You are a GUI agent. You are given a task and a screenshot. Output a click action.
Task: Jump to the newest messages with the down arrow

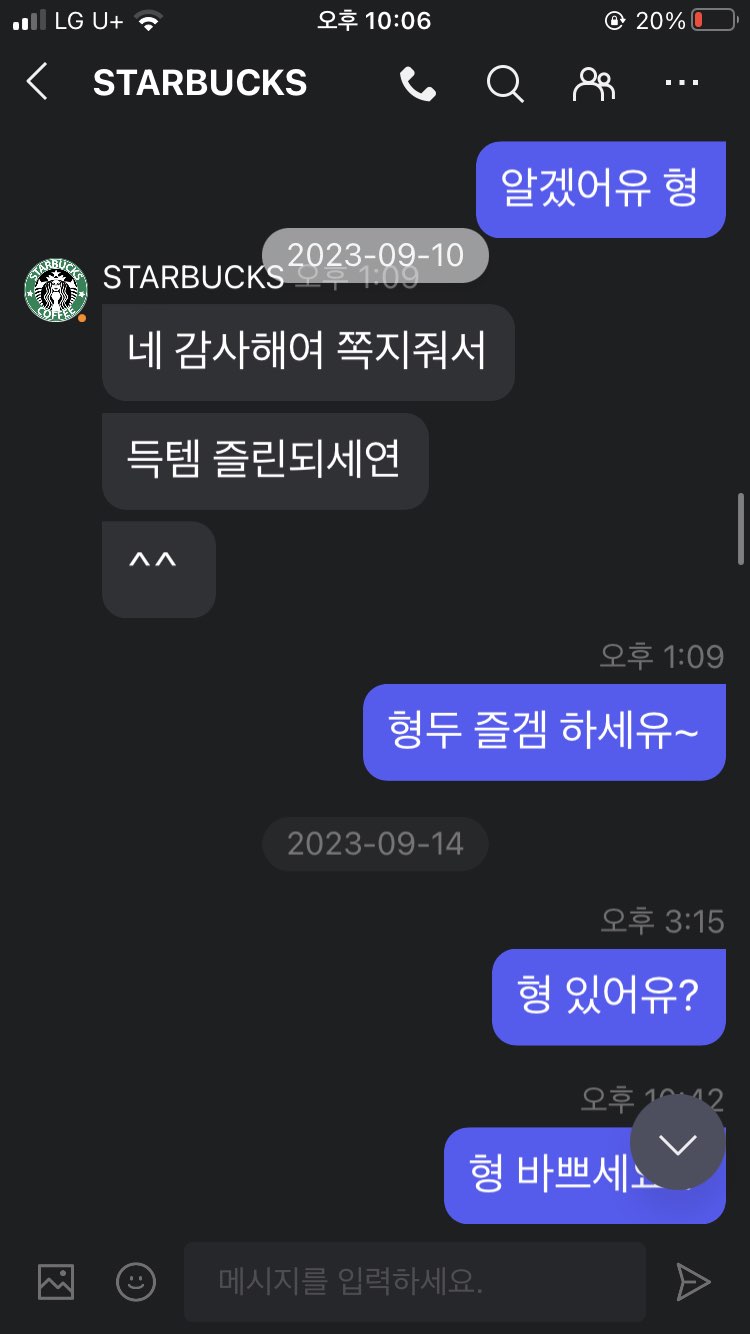678,1144
